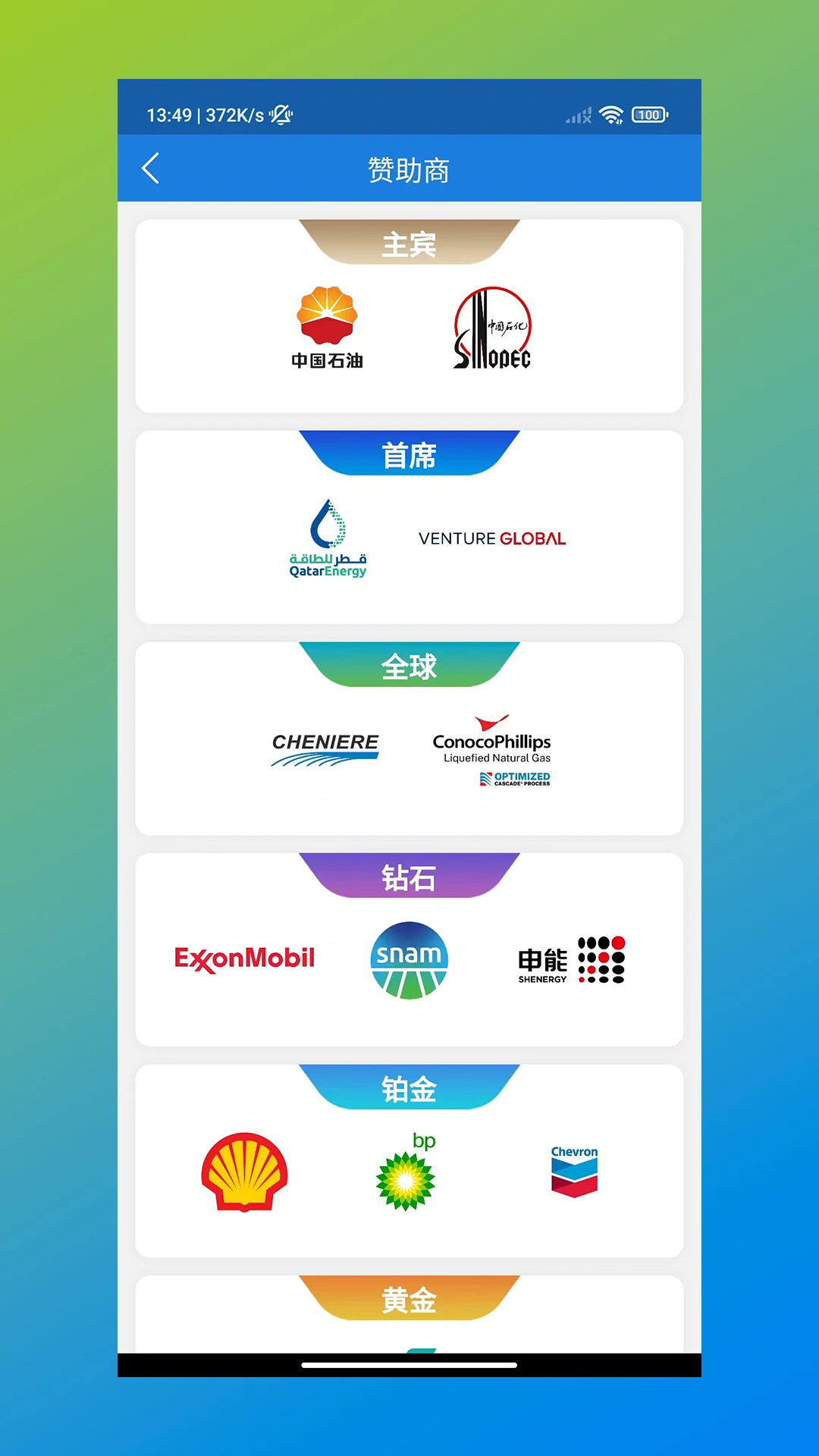Tap the 赞助商 title bar
This screenshot has width=819, height=1456.
tap(409, 169)
